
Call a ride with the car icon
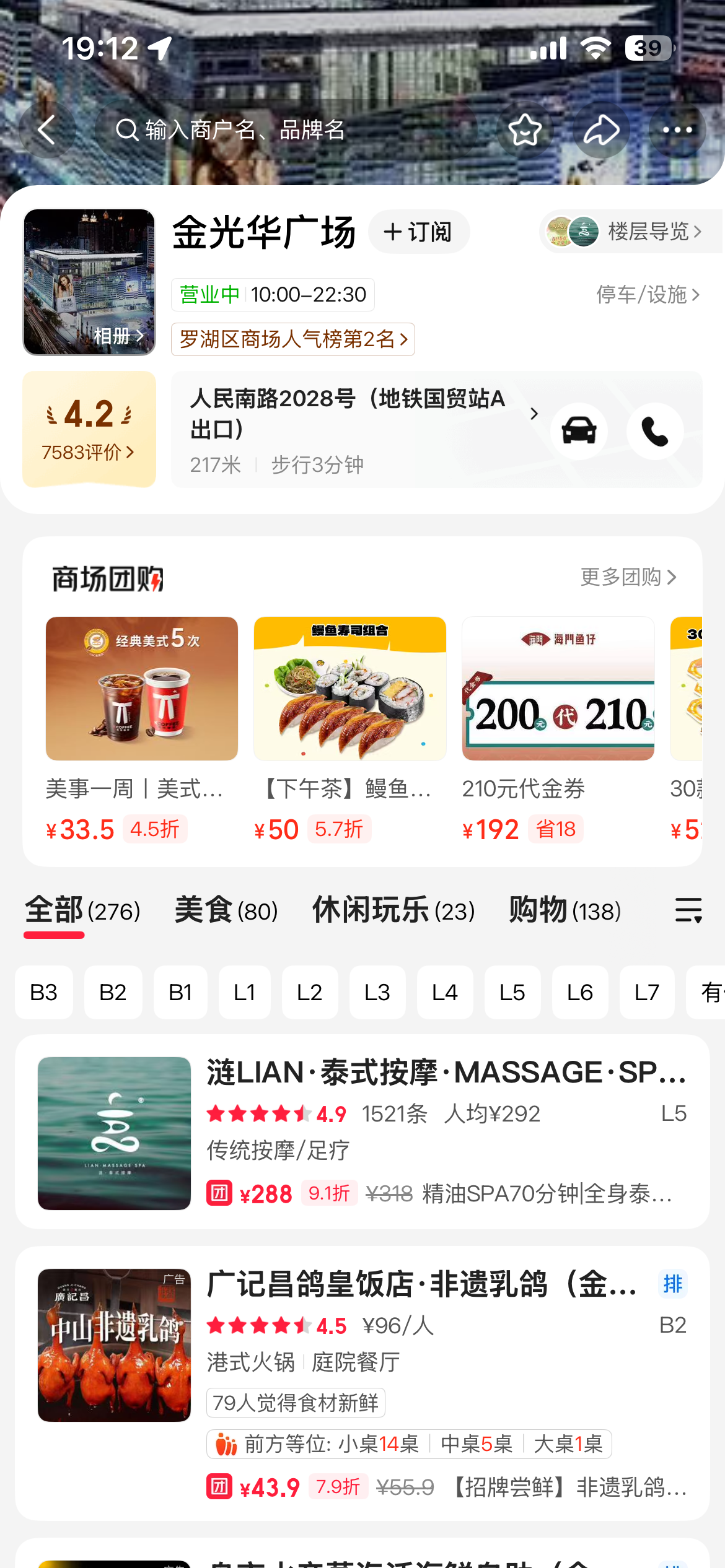(x=579, y=431)
